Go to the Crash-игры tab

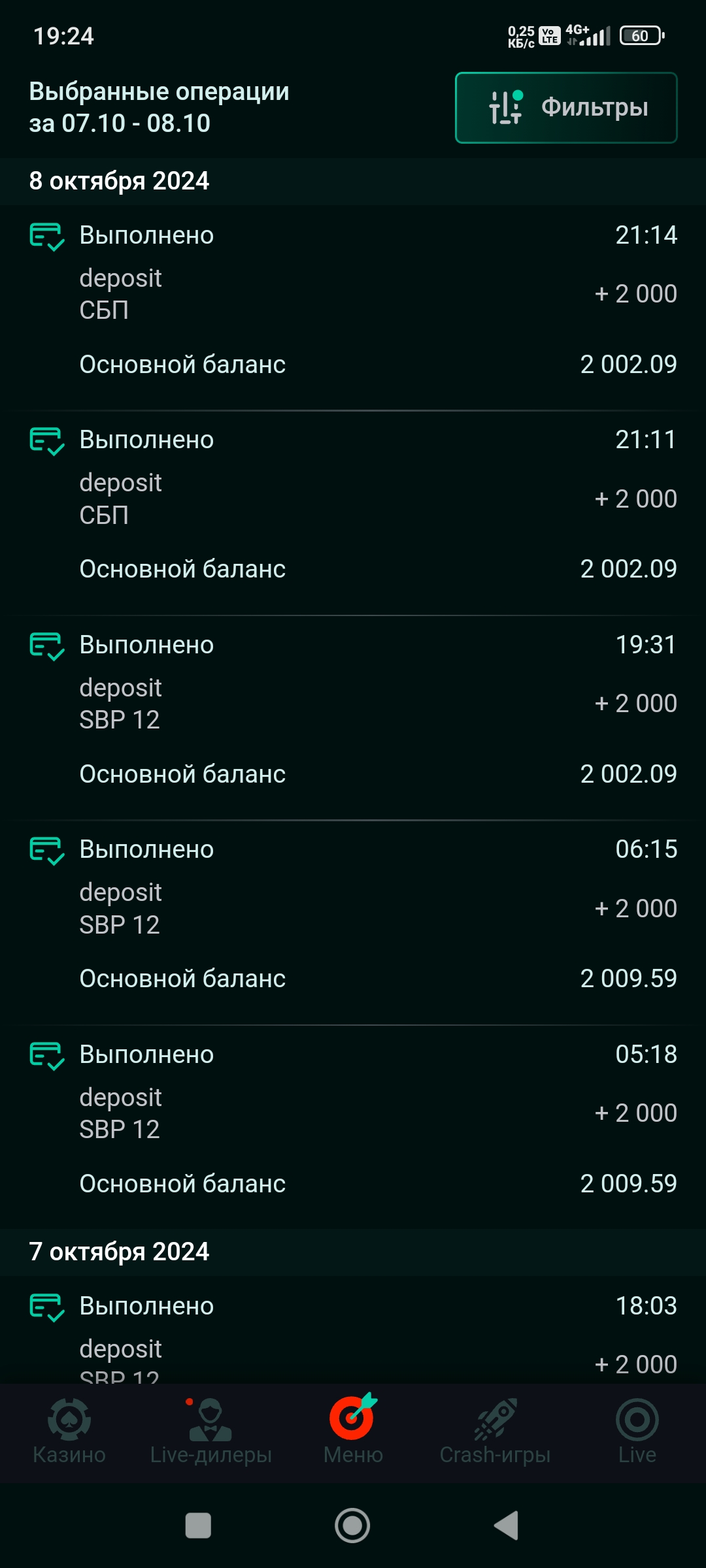pyautogui.click(x=495, y=1431)
